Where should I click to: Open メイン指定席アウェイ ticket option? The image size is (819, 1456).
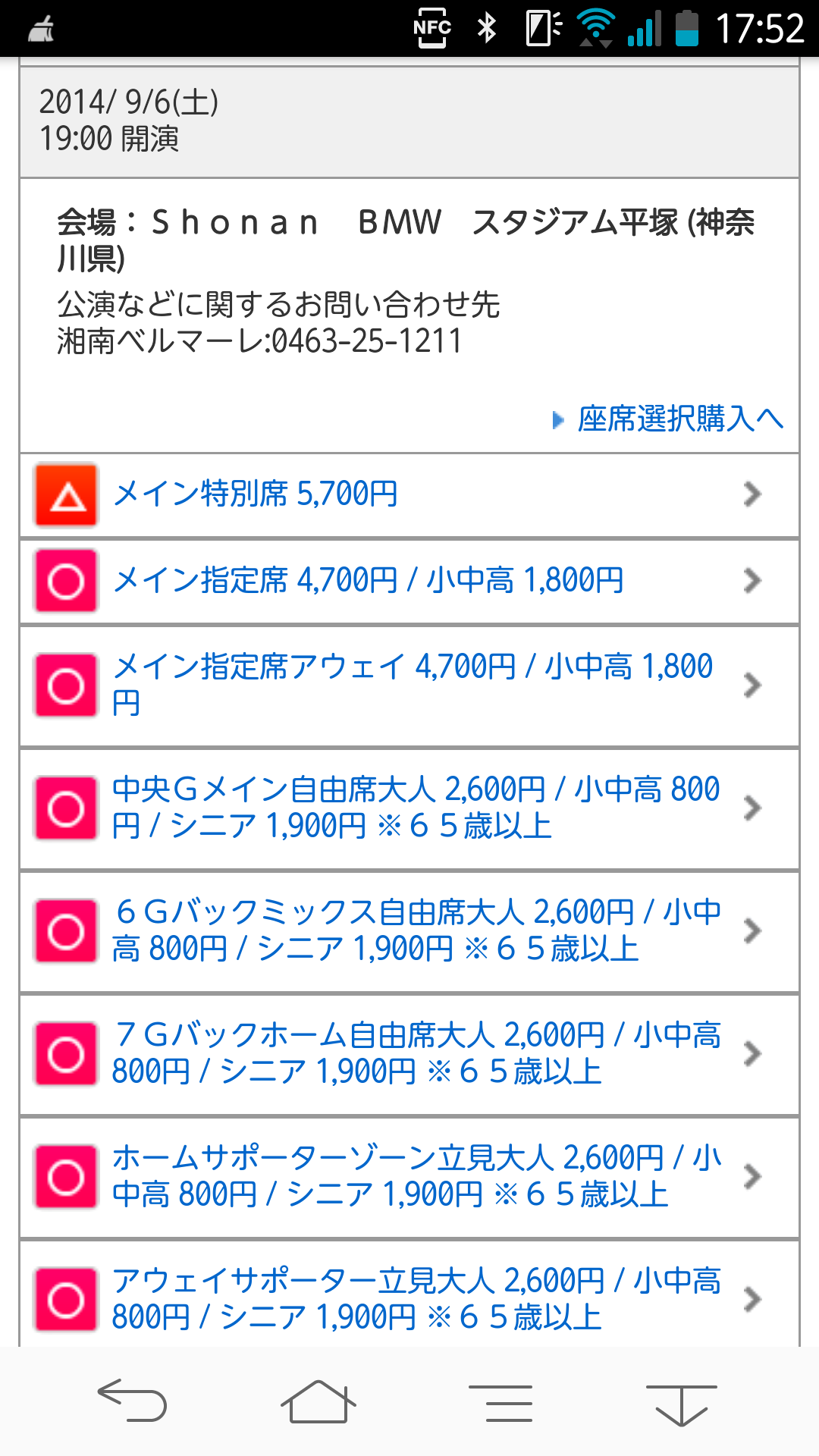click(408, 685)
